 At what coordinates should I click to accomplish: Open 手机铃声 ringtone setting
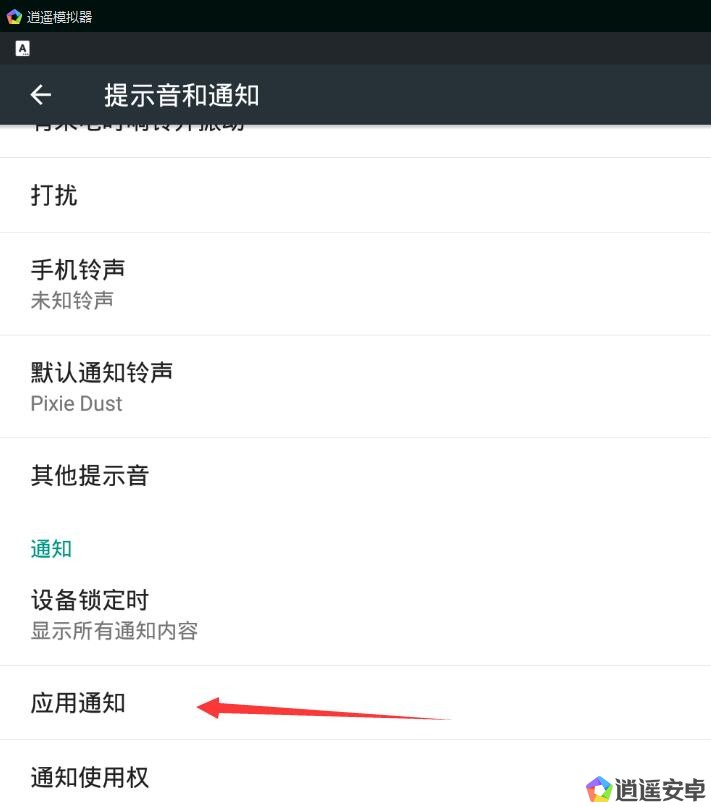pos(78,283)
